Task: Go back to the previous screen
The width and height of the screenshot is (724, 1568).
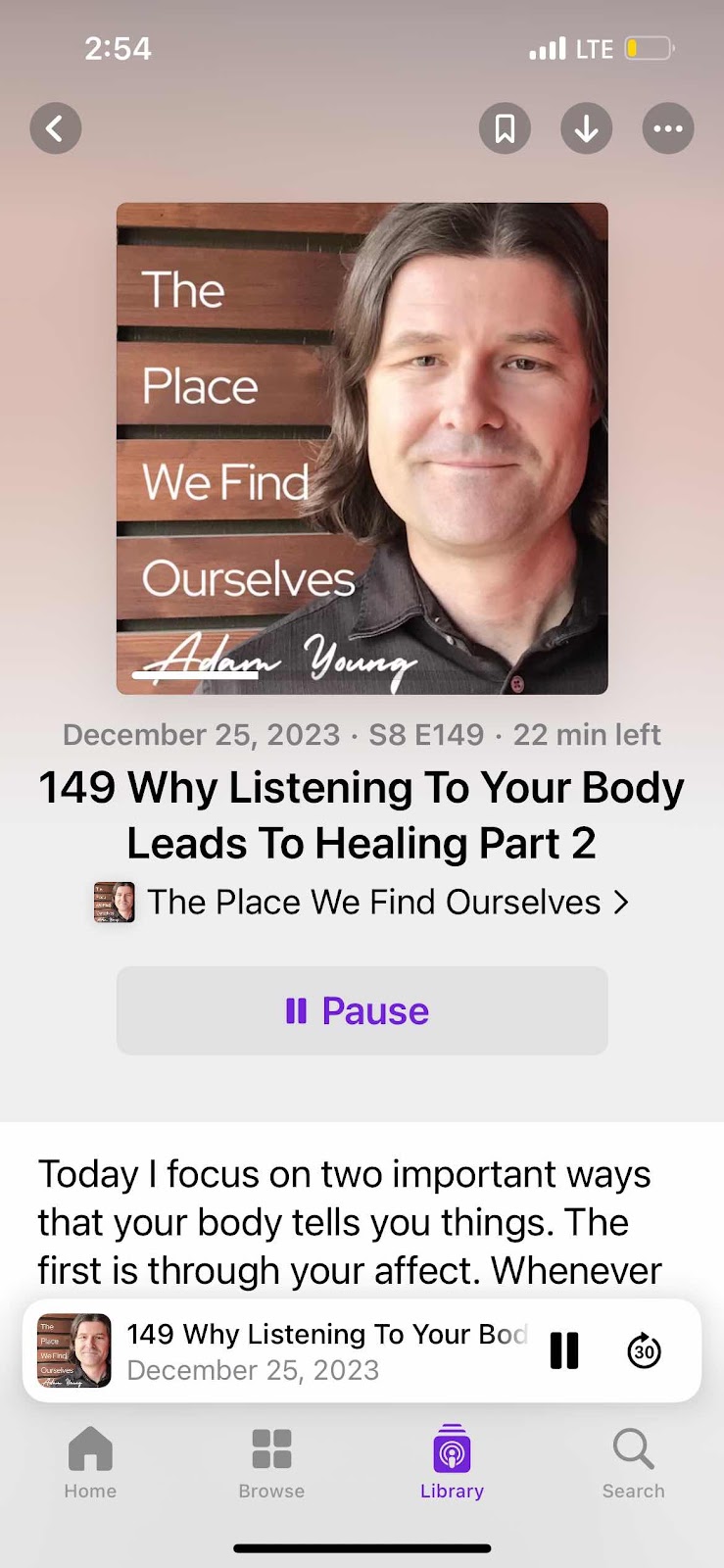Action: (x=56, y=128)
